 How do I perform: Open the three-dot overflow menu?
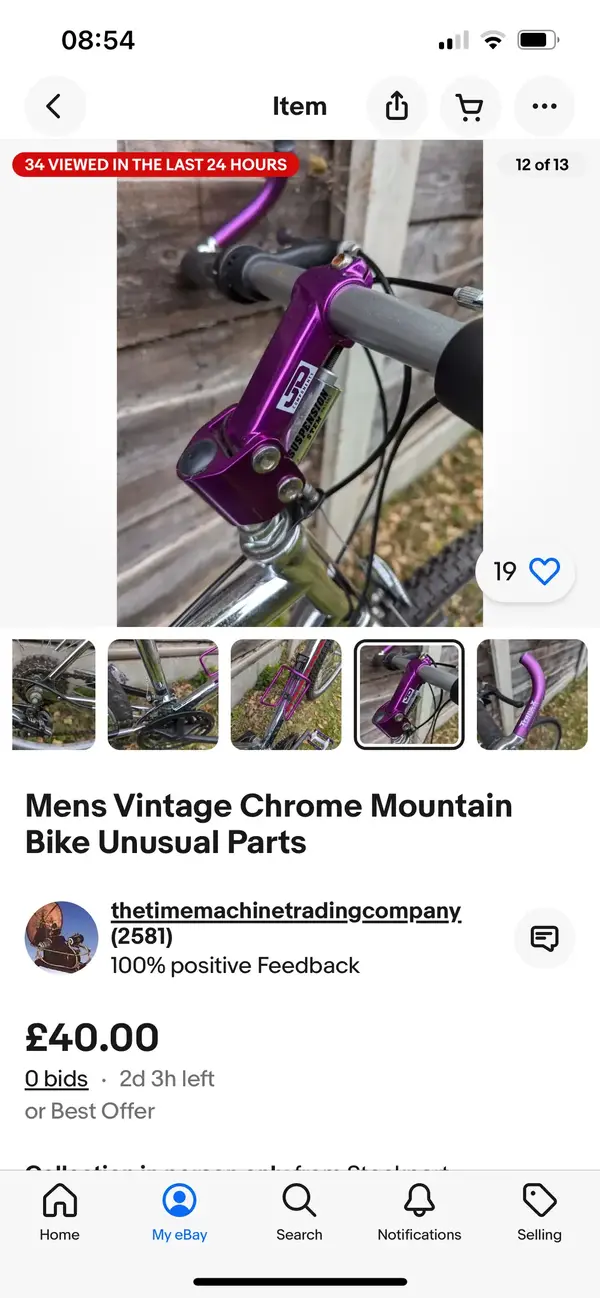(x=544, y=106)
